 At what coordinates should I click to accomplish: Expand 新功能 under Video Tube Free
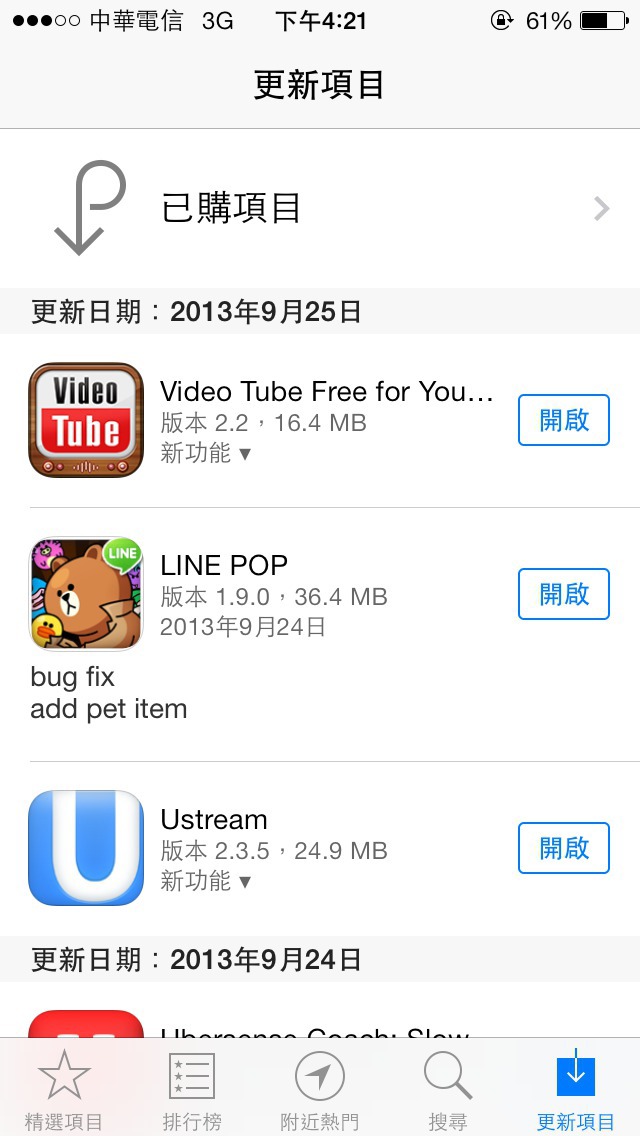pyautogui.click(x=205, y=454)
